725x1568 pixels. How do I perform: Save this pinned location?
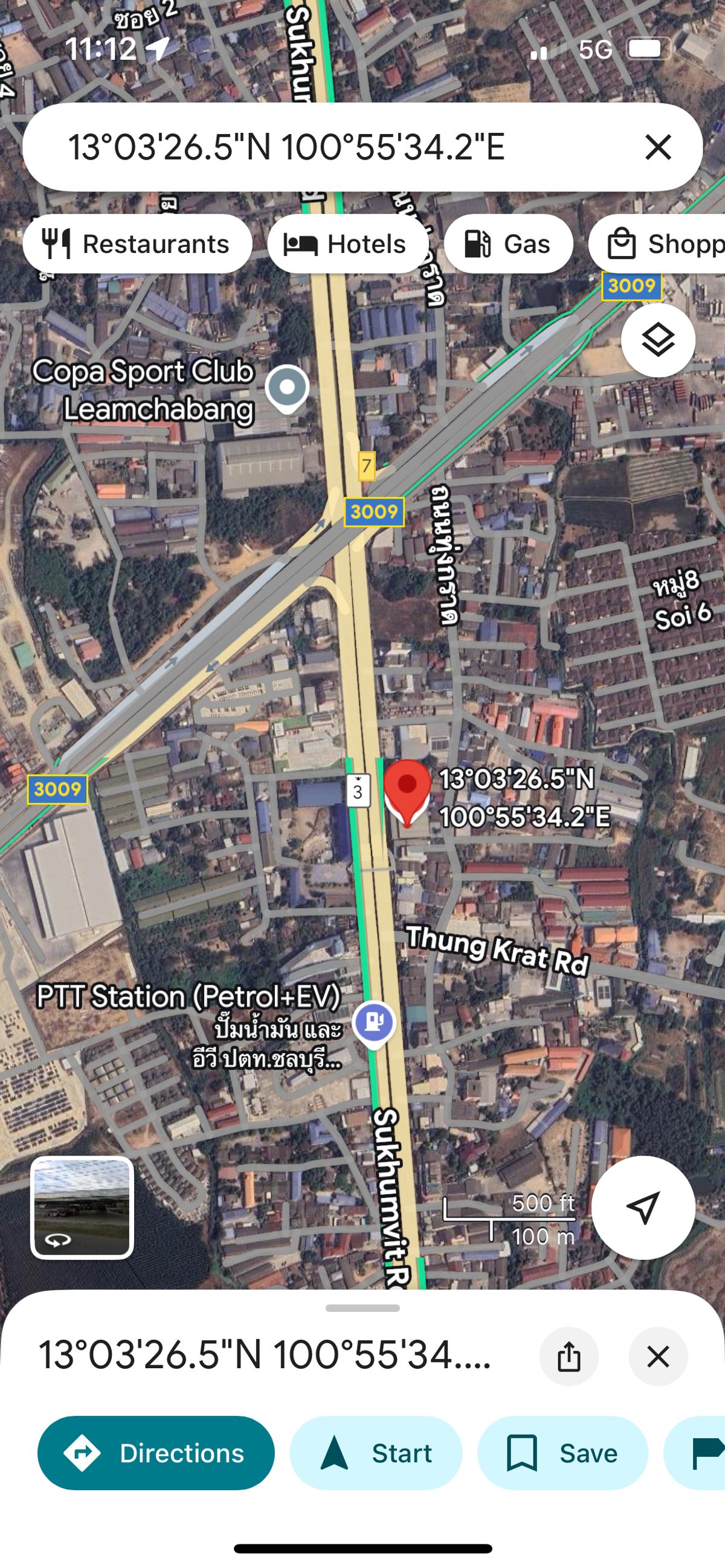tap(562, 1453)
